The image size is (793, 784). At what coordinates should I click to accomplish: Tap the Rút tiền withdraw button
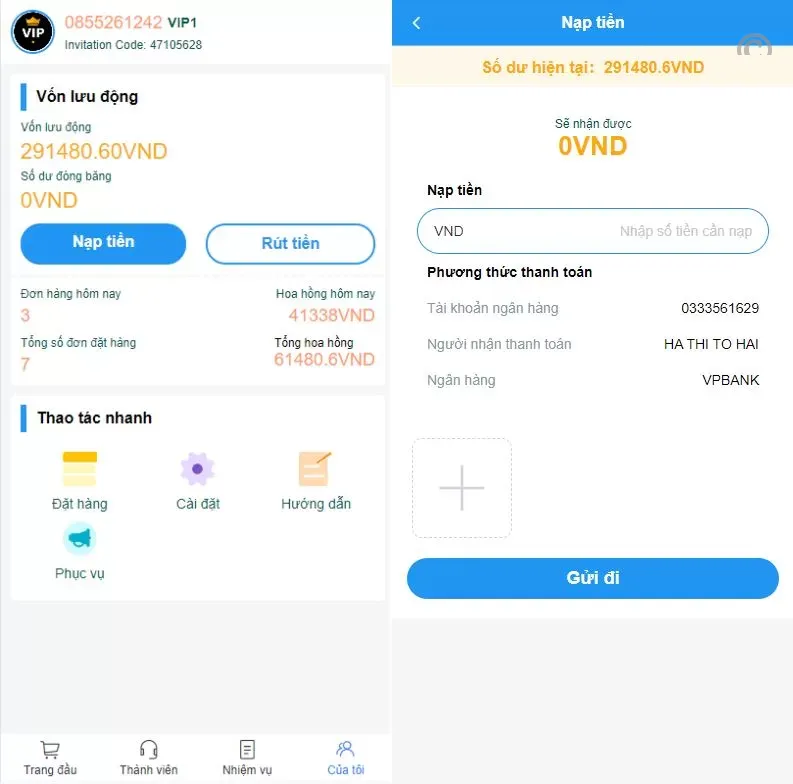point(290,243)
